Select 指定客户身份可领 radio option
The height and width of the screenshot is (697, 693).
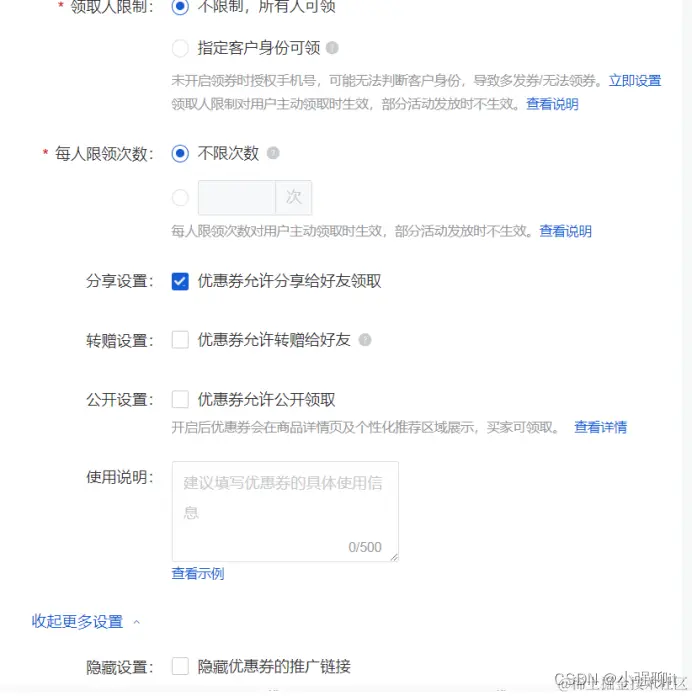(180, 47)
